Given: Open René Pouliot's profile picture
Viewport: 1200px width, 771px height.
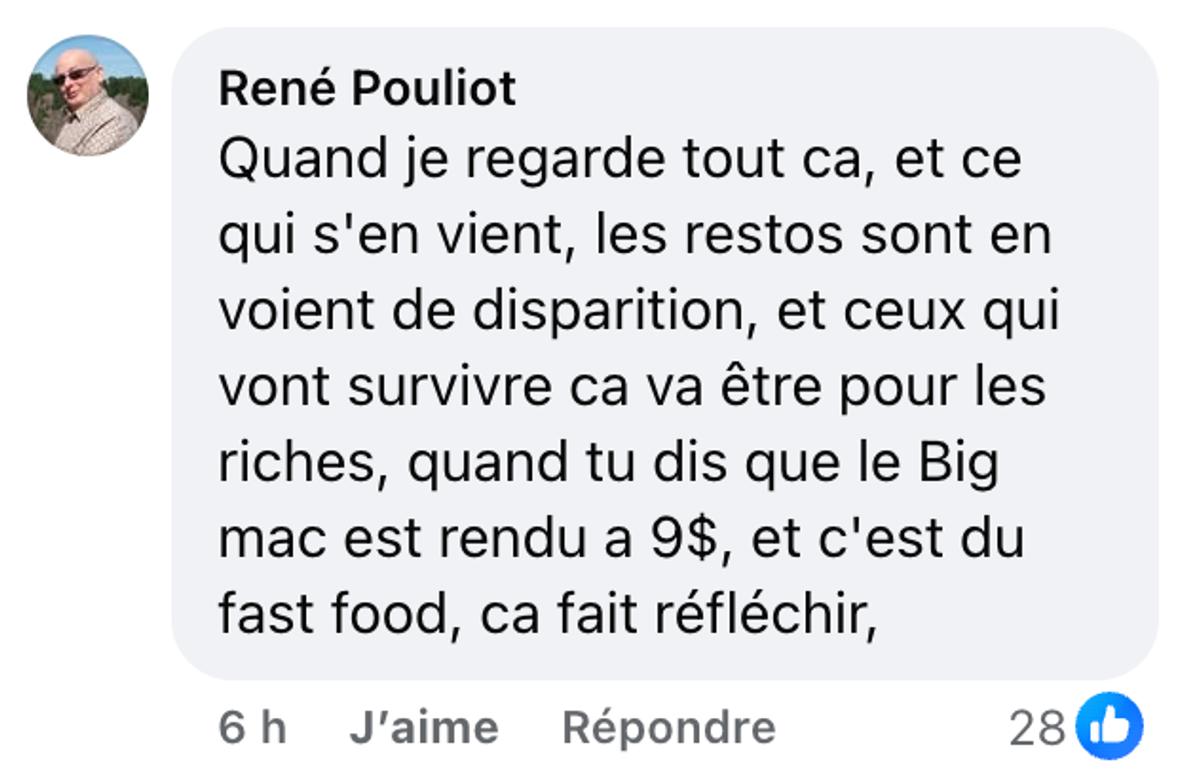Looking at the screenshot, I should click(88, 96).
